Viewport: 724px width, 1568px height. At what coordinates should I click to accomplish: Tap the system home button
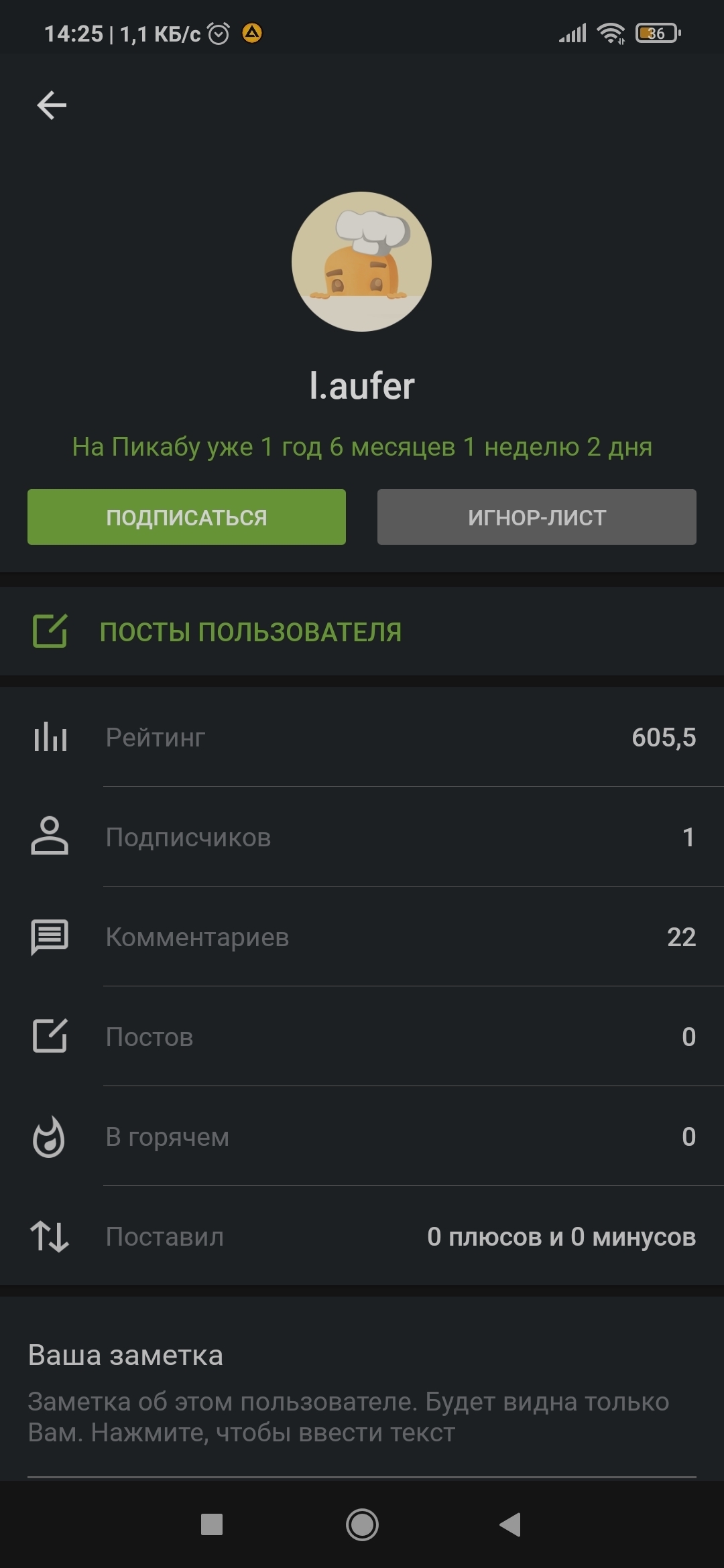tap(362, 1525)
